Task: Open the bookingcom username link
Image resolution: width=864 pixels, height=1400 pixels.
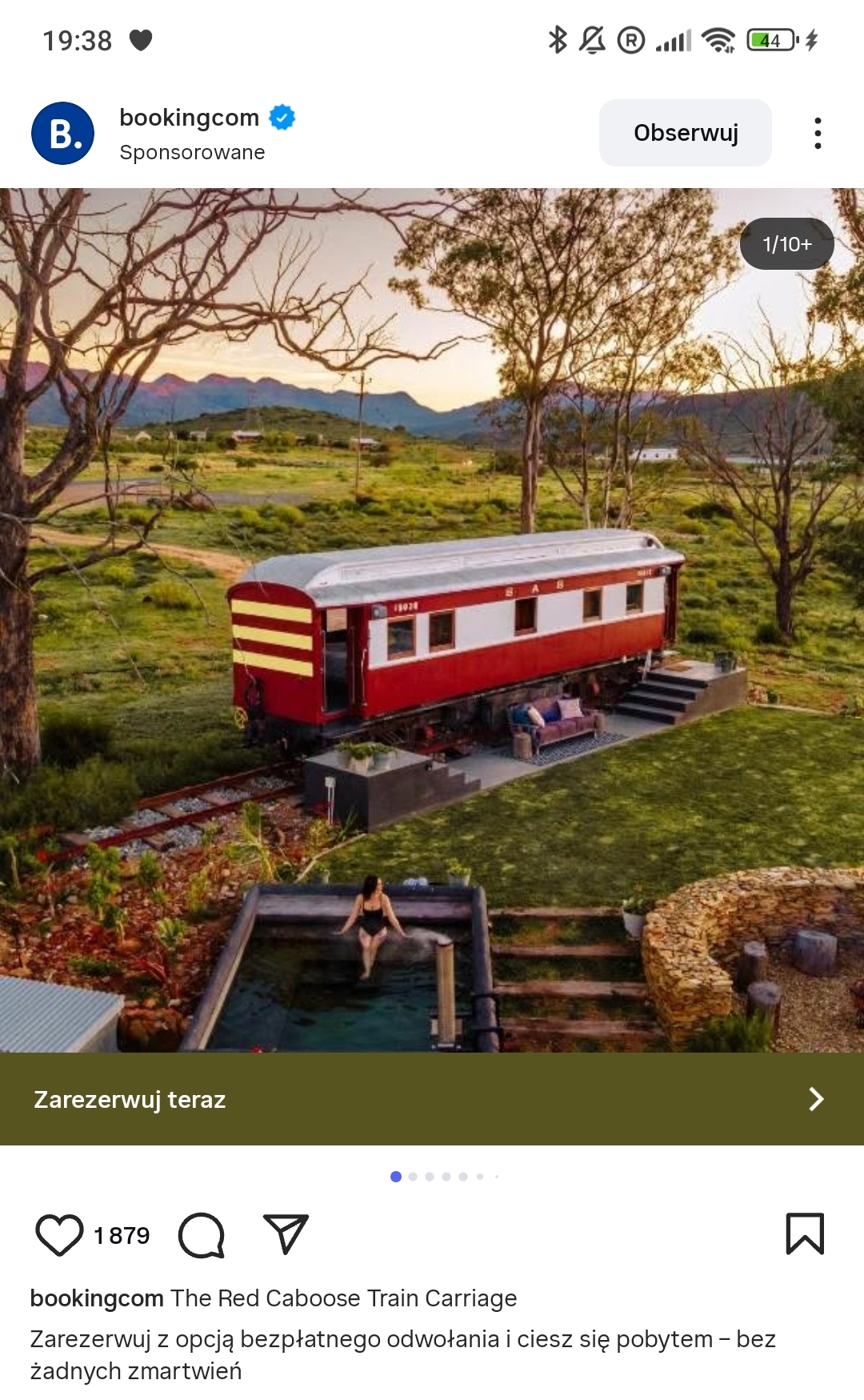Action: pyautogui.click(x=189, y=118)
